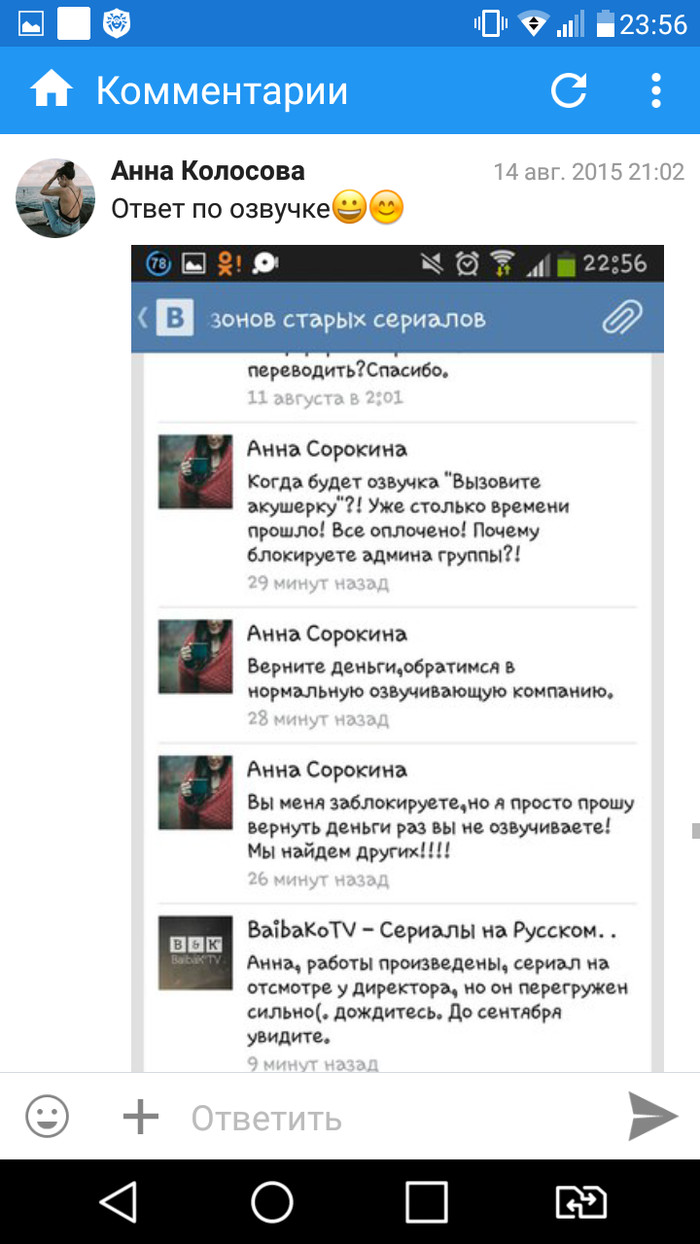Add an attachment with the plus icon
Viewport: 700px width, 1244px height.
(141, 1116)
